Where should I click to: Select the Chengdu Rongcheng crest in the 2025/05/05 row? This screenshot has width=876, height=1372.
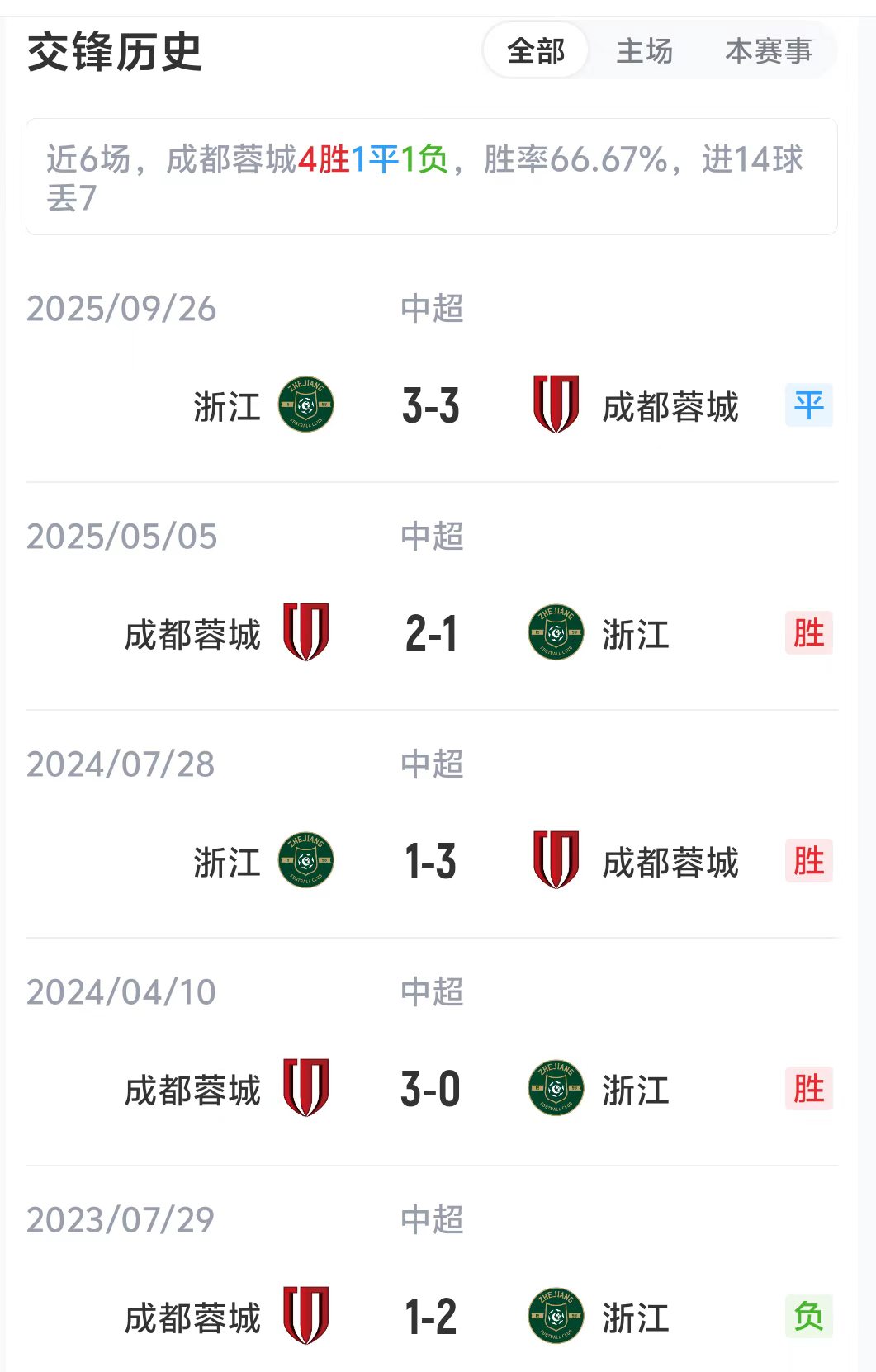tap(306, 633)
